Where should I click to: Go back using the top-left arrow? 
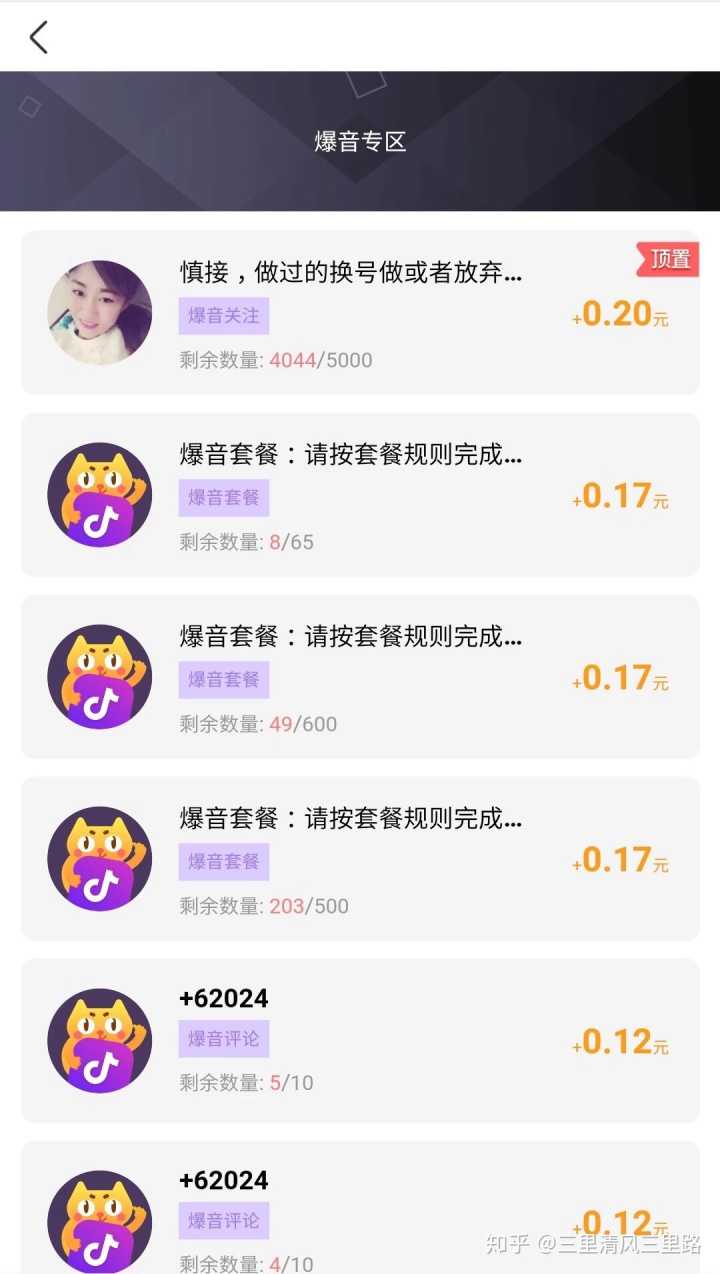pos(38,38)
